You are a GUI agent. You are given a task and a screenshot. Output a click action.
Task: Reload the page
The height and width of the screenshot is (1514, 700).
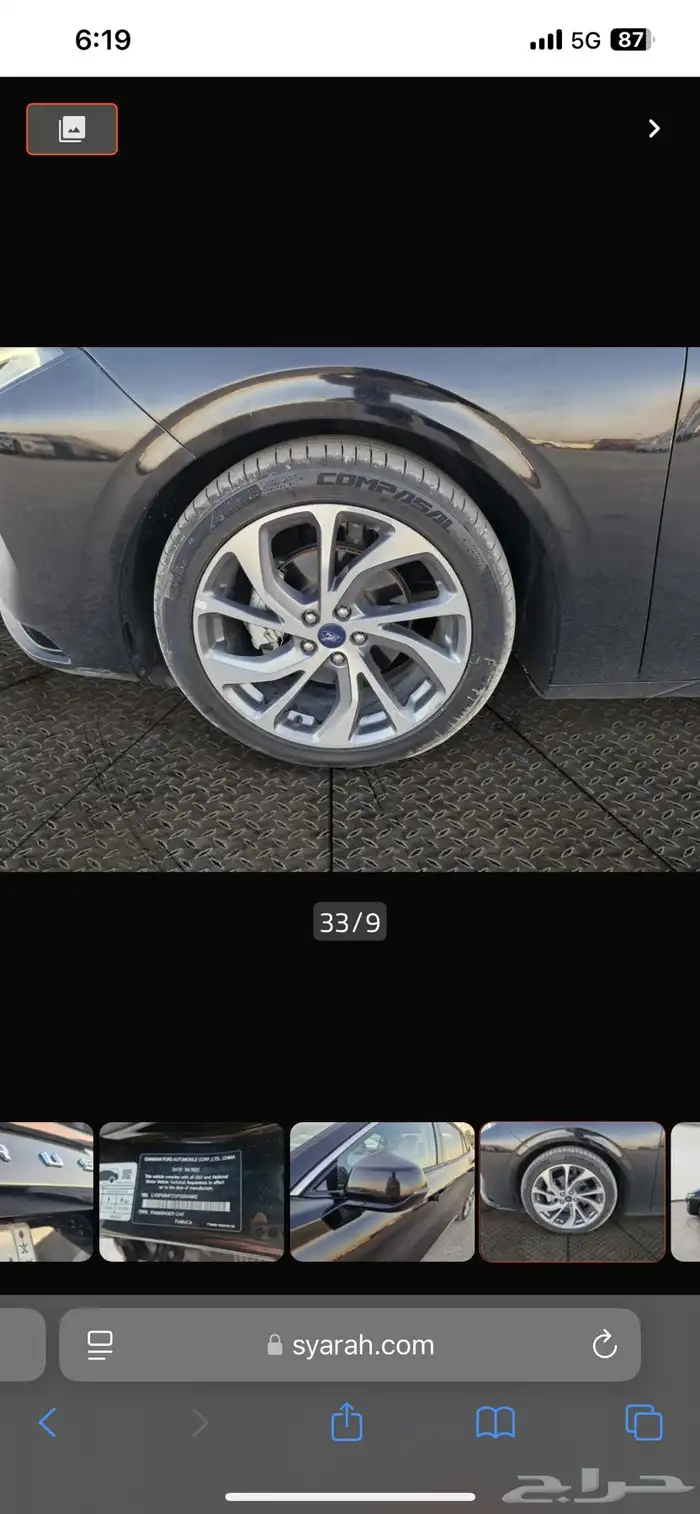pyautogui.click(x=604, y=1345)
